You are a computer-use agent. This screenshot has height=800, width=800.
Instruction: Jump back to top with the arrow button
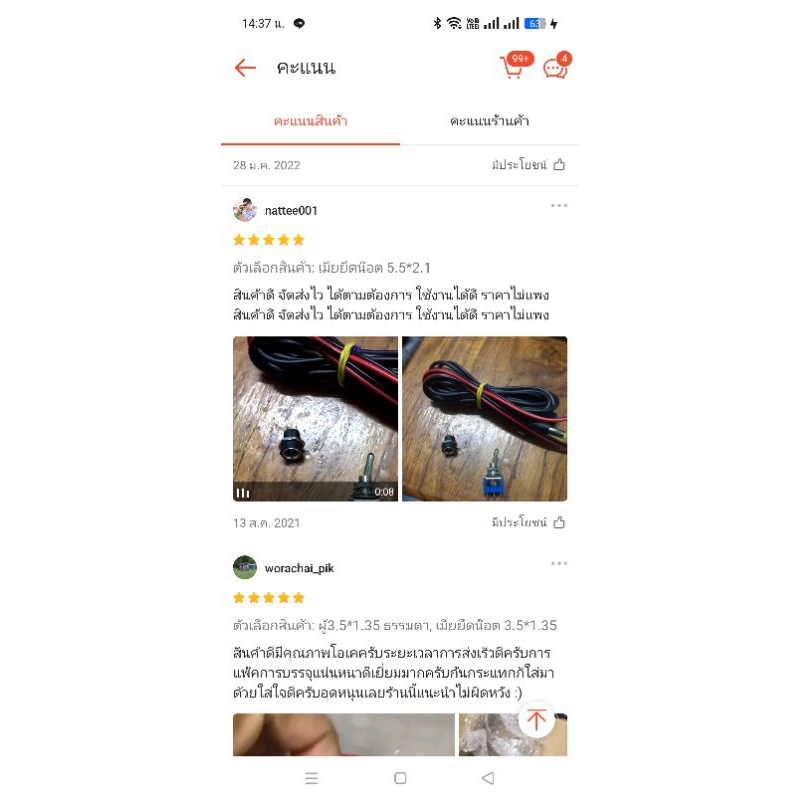point(536,719)
